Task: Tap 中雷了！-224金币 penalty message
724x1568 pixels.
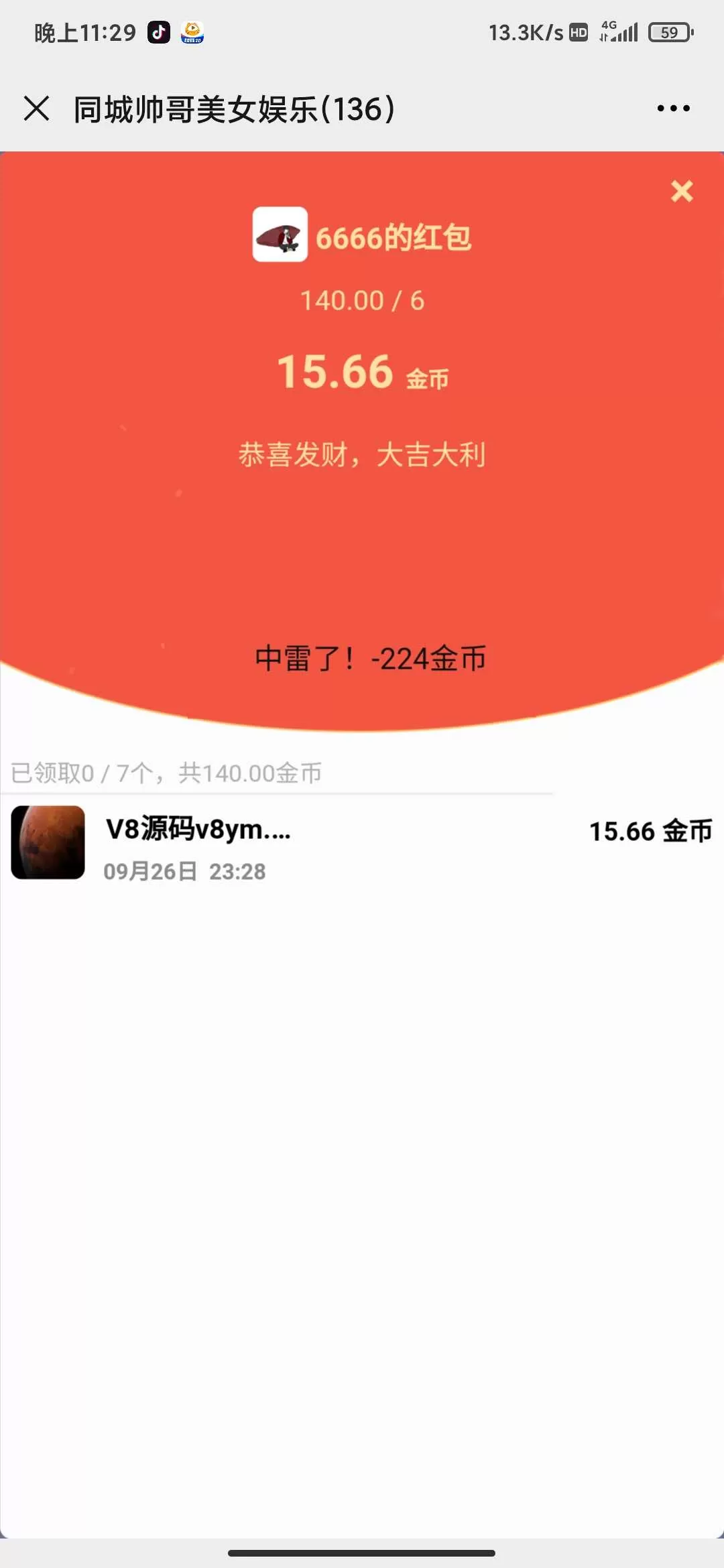Action: 371,659
